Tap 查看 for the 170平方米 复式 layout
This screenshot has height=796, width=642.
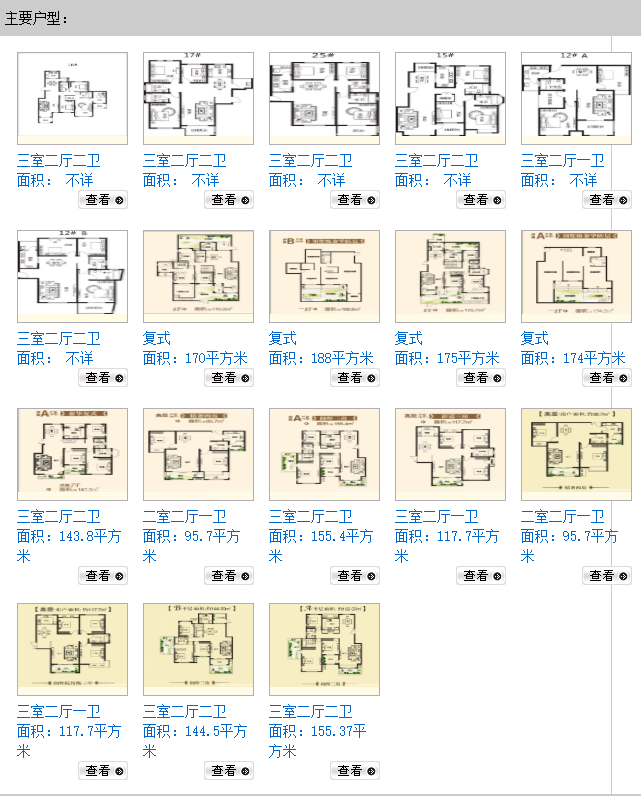point(229,378)
